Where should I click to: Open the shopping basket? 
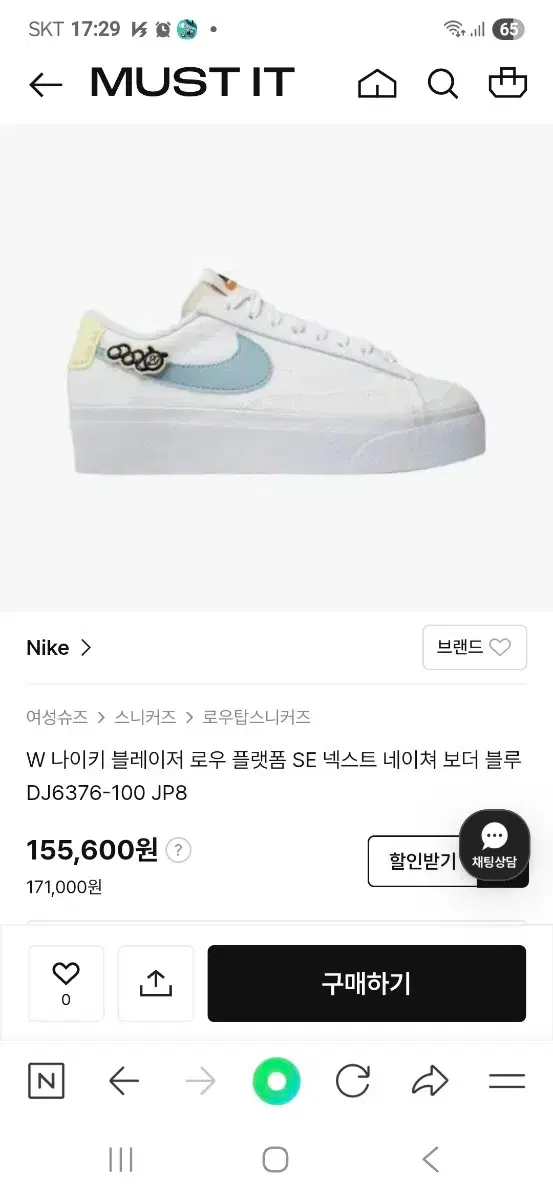[x=507, y=83]
